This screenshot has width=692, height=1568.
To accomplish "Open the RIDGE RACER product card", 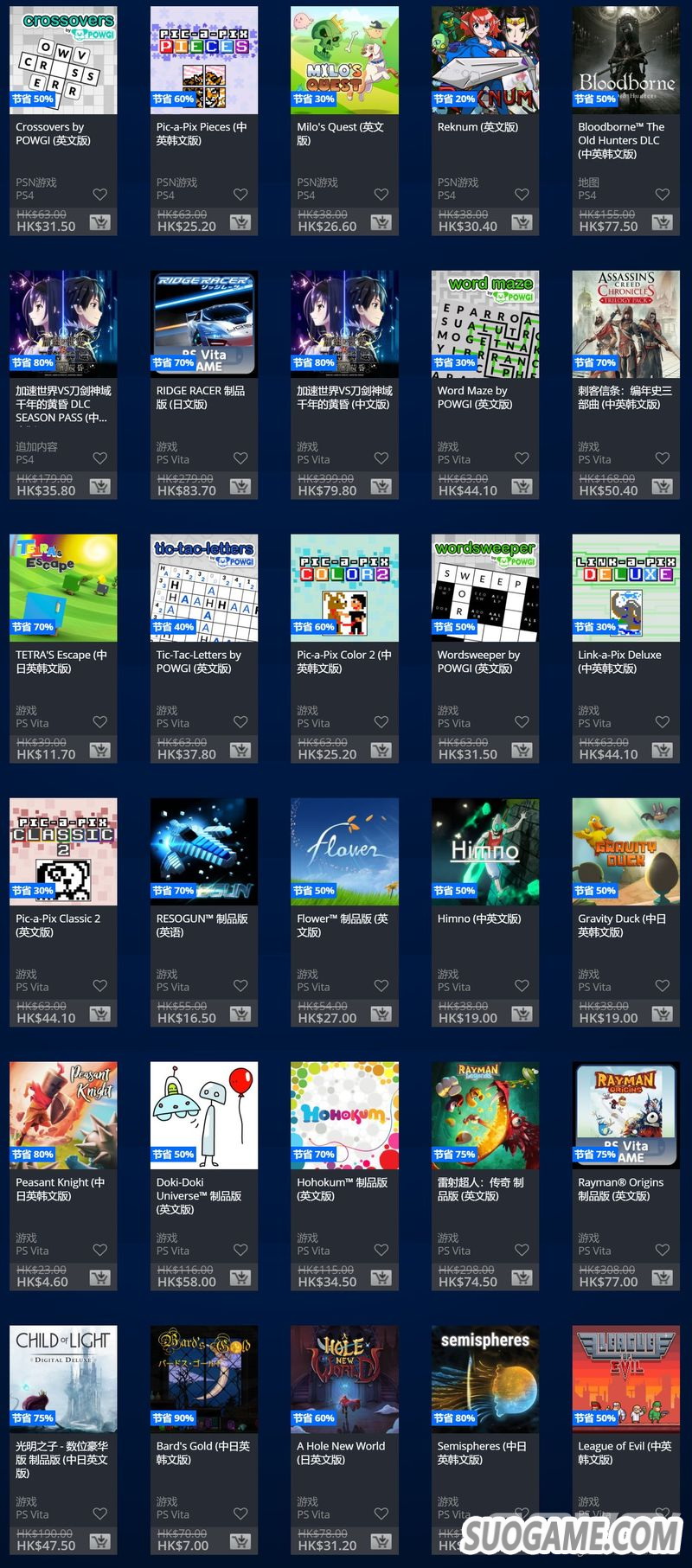I will tap(203, 324).
